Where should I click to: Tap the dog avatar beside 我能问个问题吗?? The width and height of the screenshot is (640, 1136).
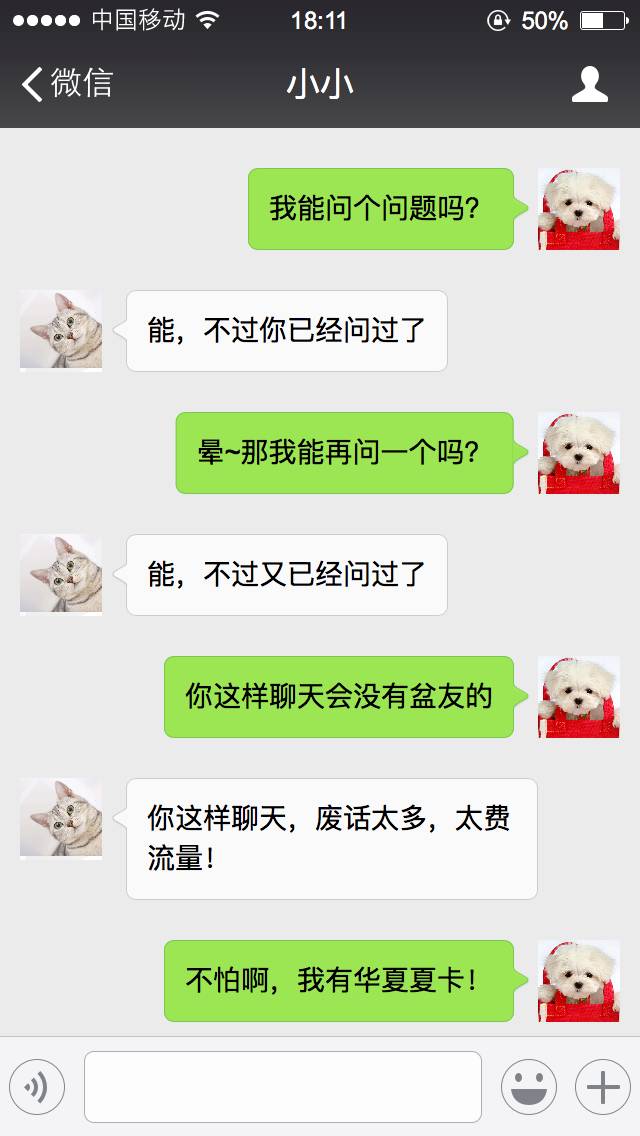[x=578, y=208]
